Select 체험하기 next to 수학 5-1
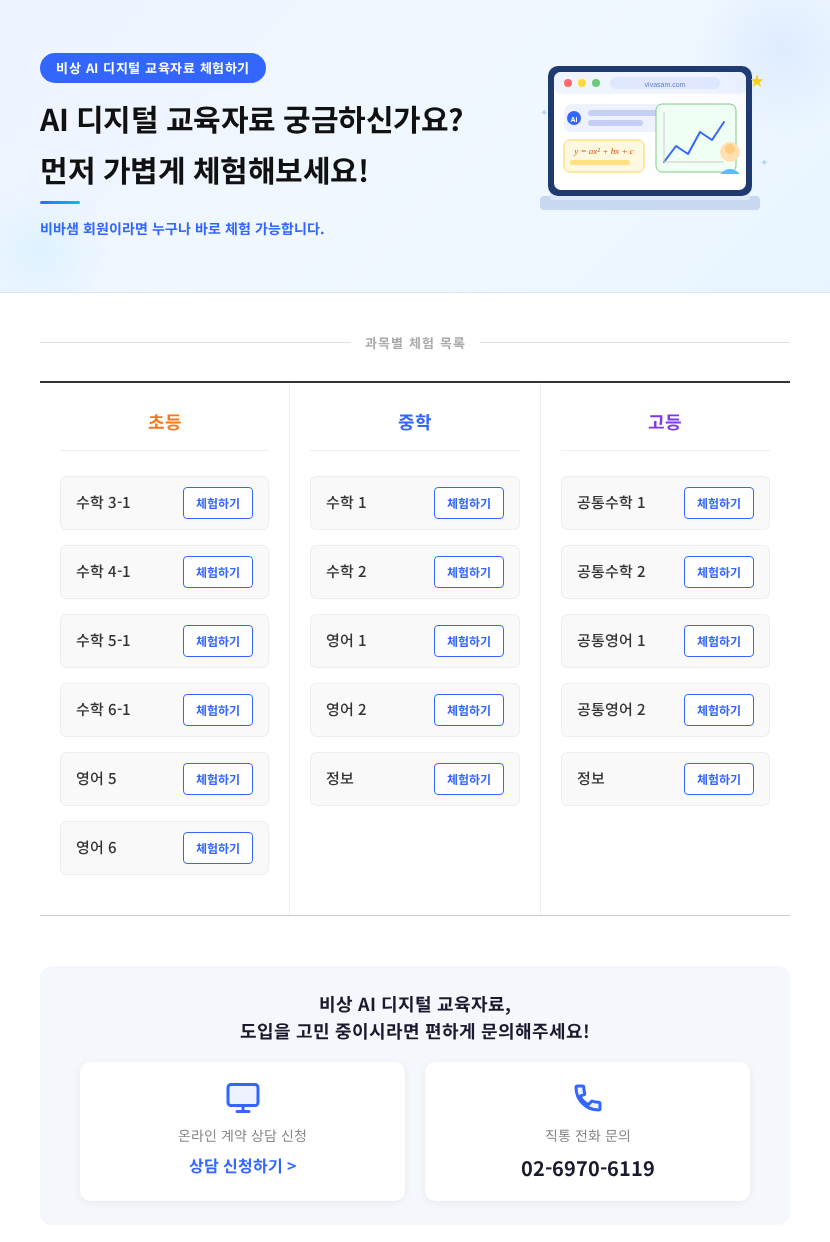Image resolution: width=830 pixels, height=1242 pixels. (x=218, y=641)
